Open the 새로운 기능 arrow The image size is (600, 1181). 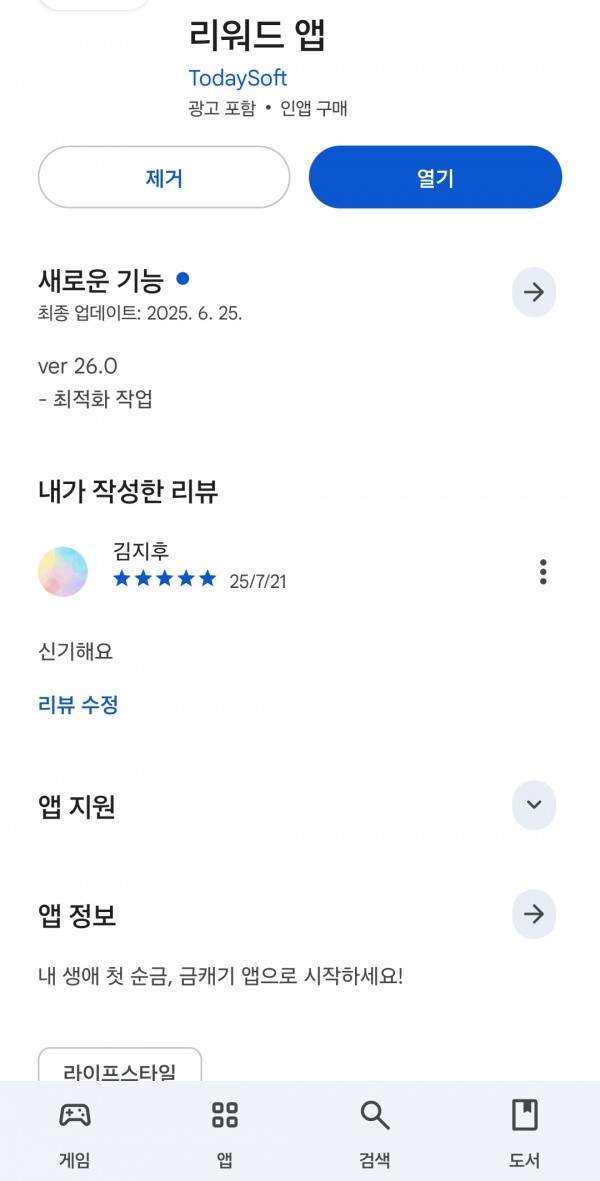click(x=534, y=292)
